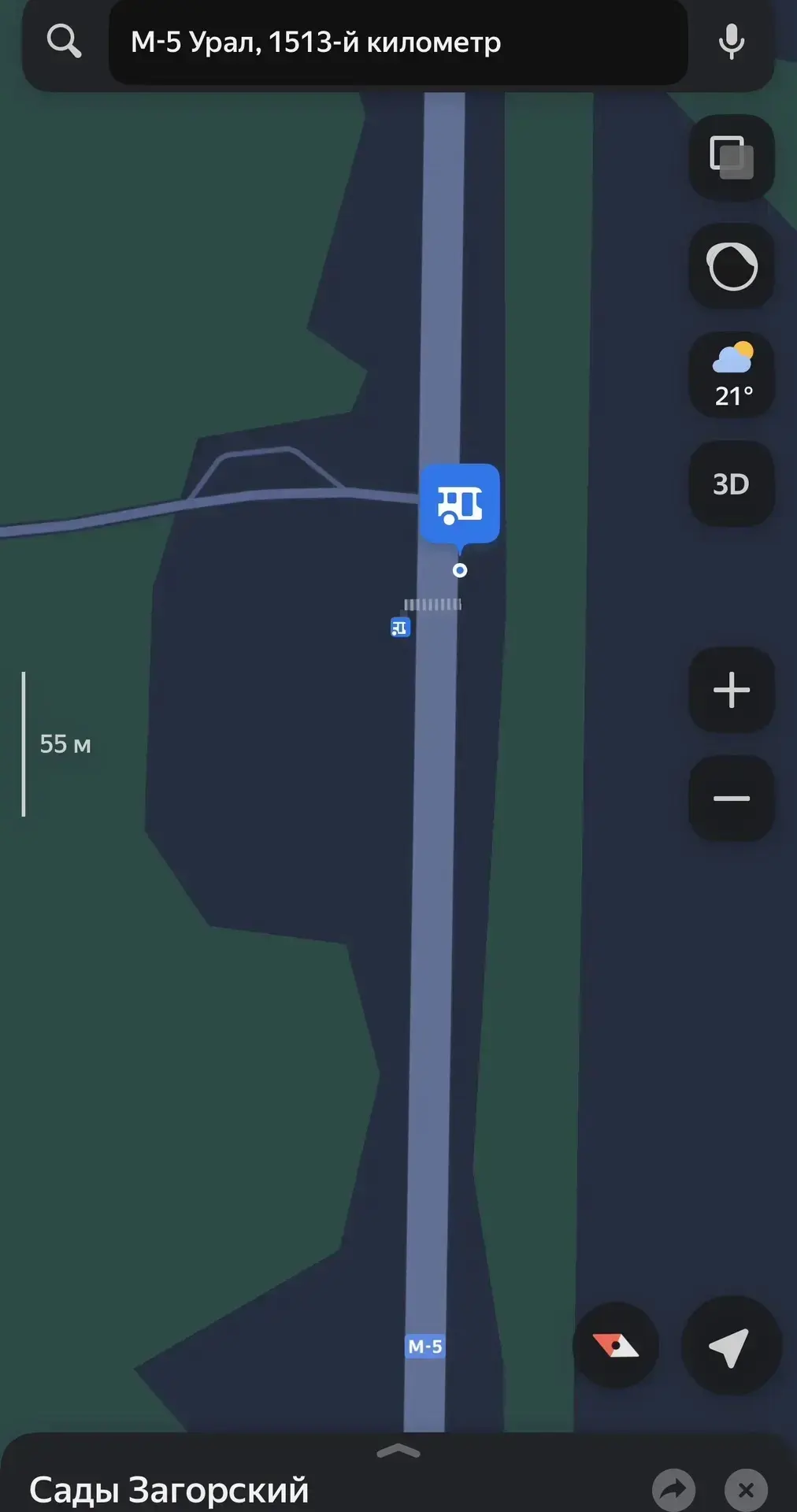Open the map layers button
This screenshot has height=1512, width=797.
point(732,157)
